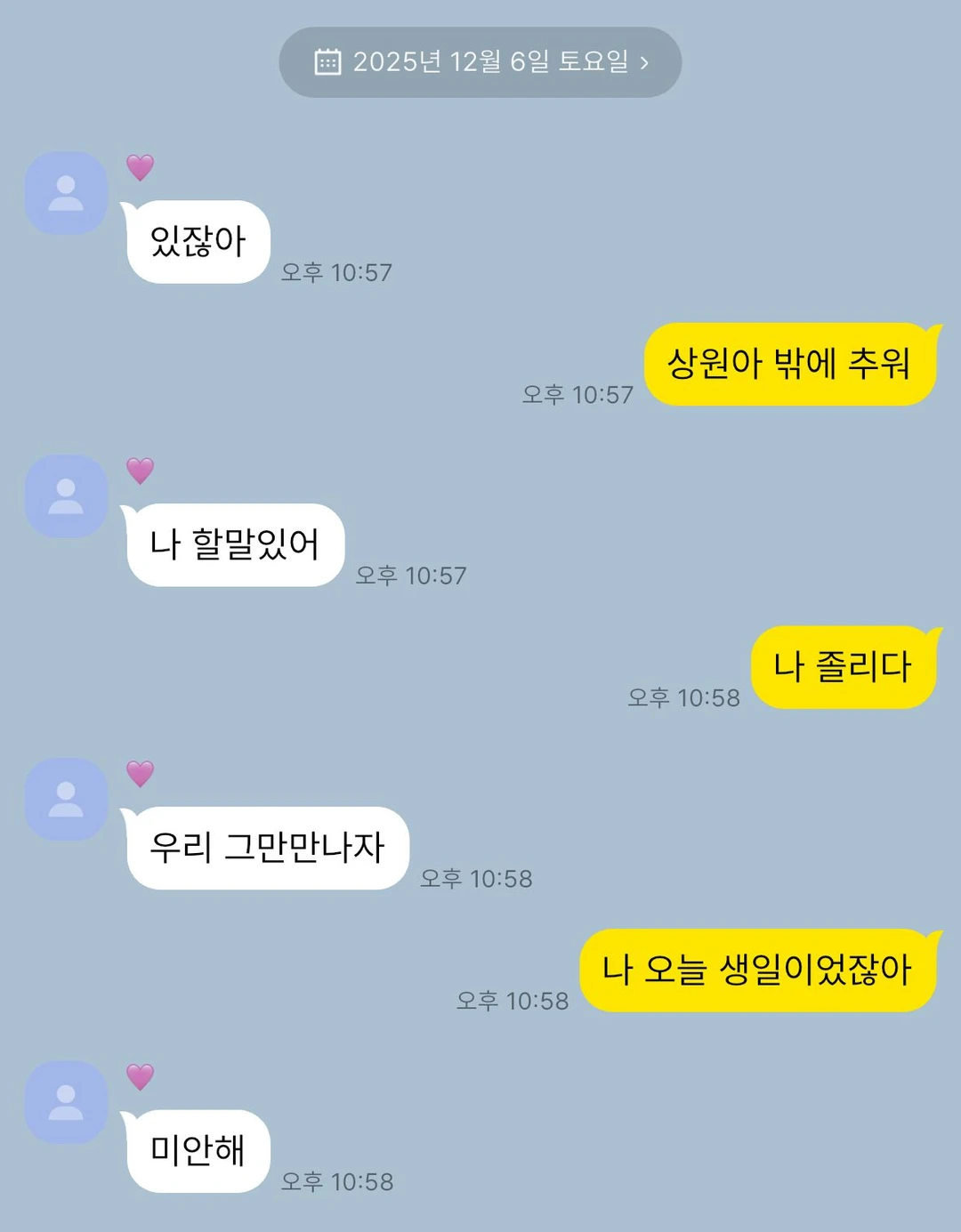
Task: View profile from avatar beside 우리 그만만나자
Action: tap(66, 800)
